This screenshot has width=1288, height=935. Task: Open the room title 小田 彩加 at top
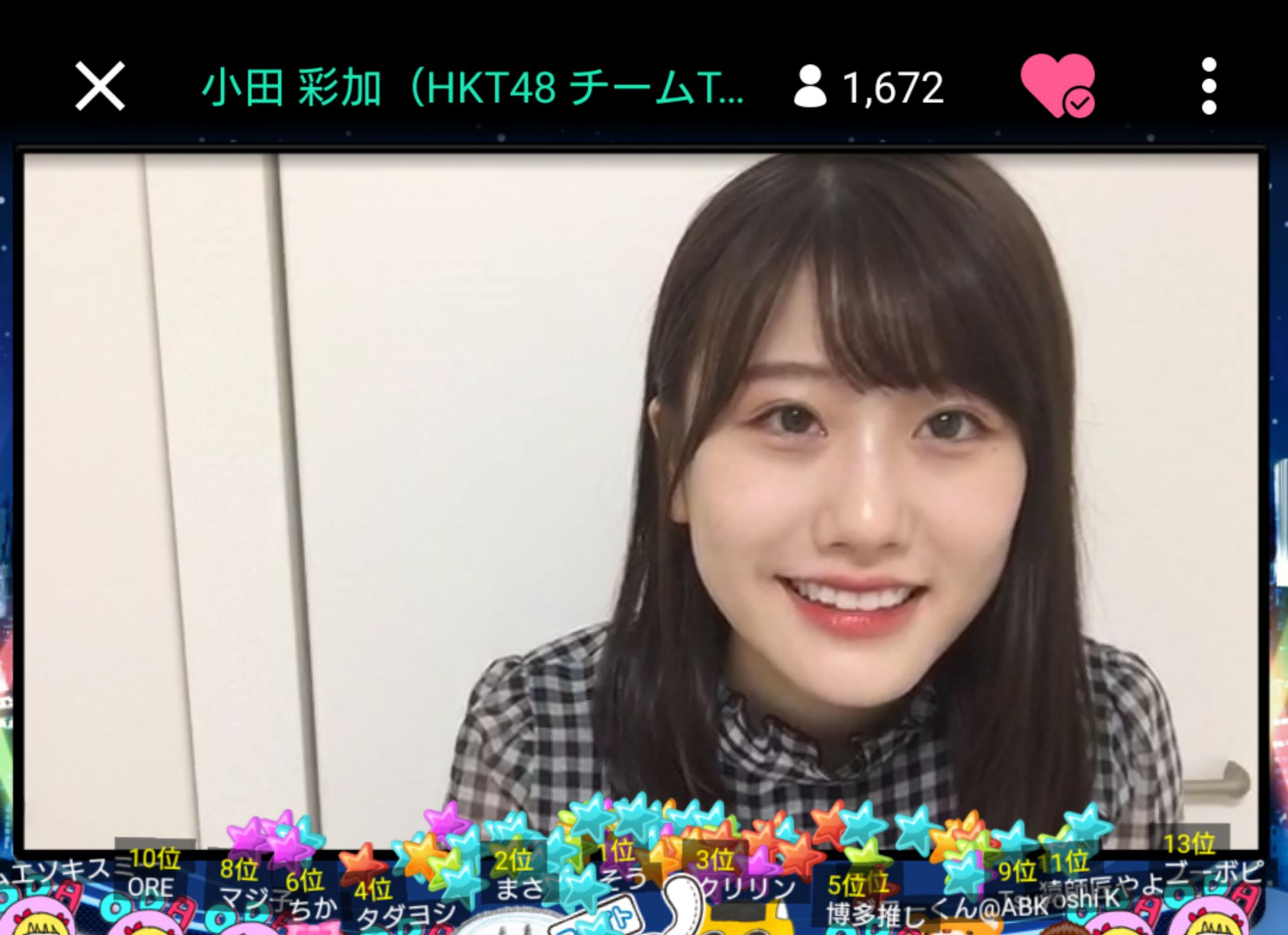coord(472,87)
